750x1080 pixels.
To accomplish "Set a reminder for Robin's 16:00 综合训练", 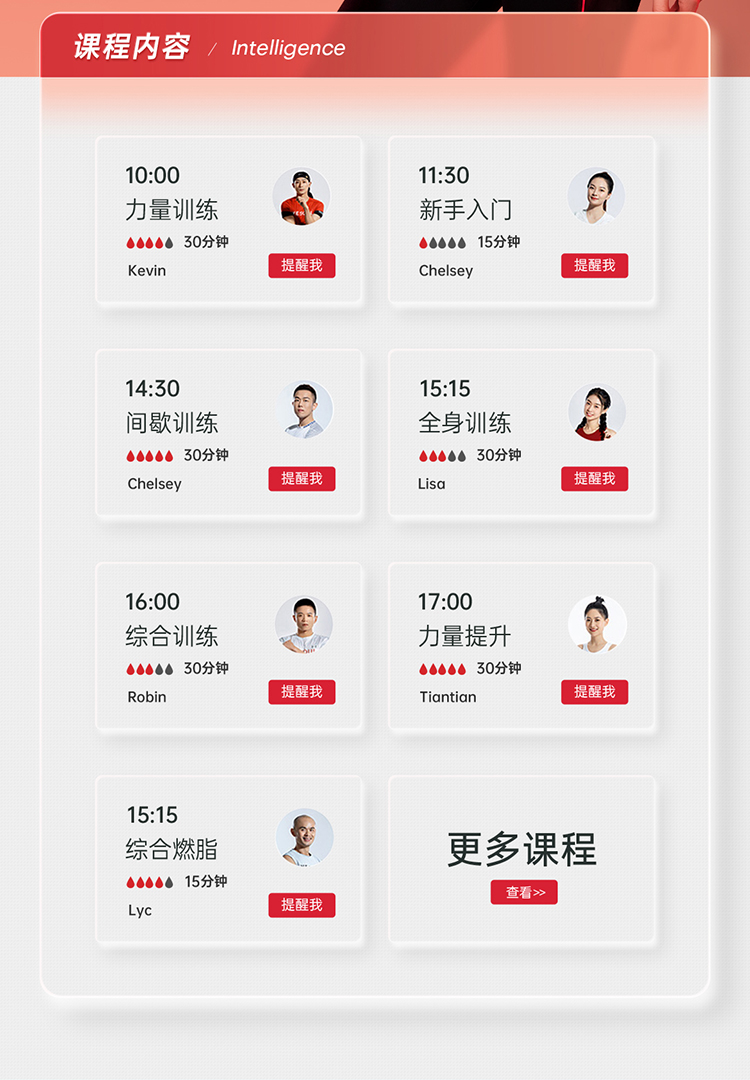I will 301,691.
